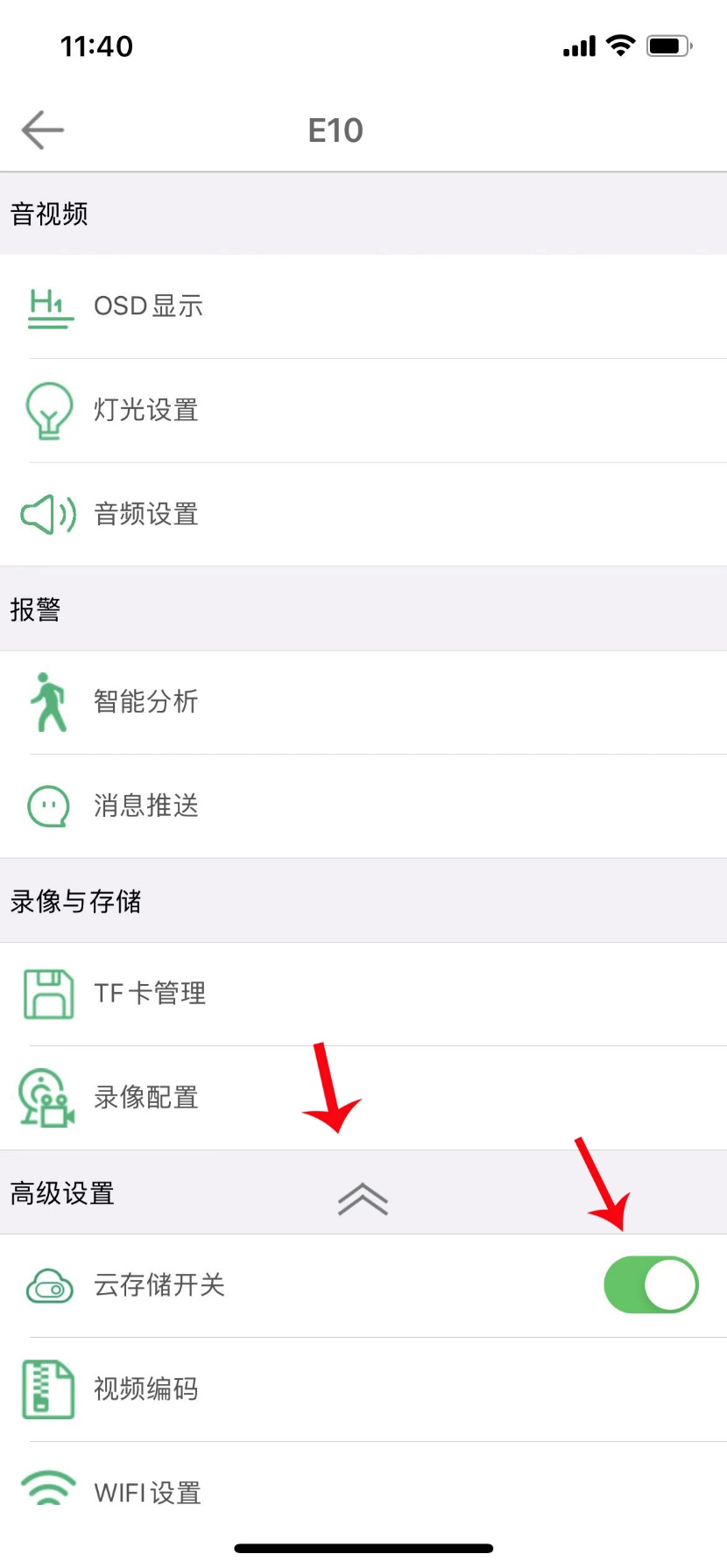
Task: Select the 灯光设置 light bulb icon
Action: pos(48,411)
